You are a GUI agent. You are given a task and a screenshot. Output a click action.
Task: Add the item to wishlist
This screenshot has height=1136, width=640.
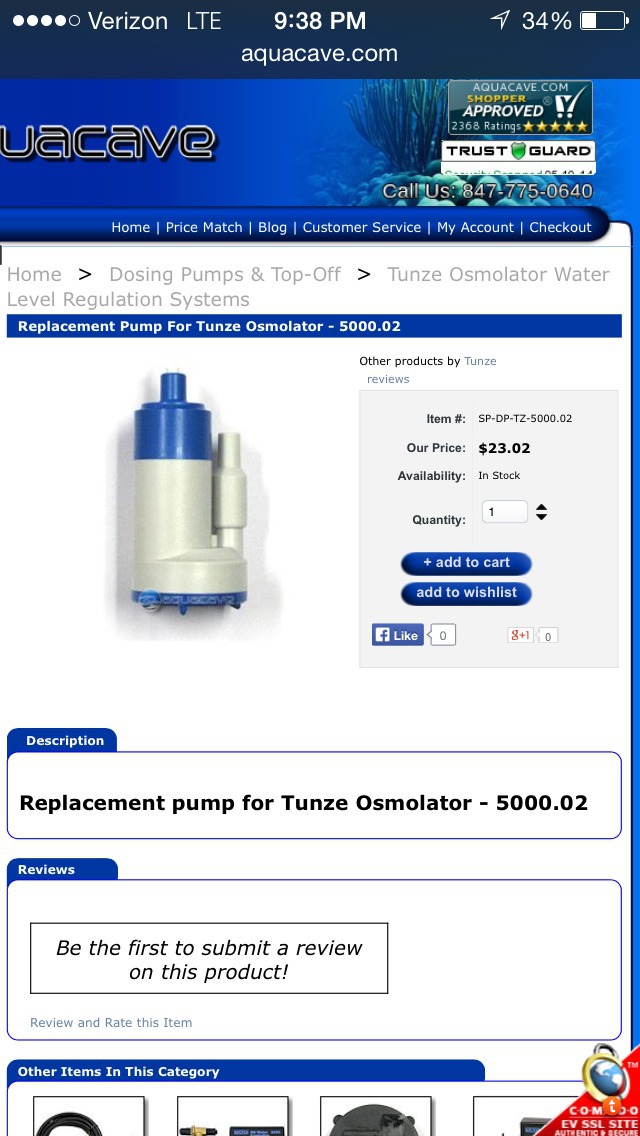466,593
